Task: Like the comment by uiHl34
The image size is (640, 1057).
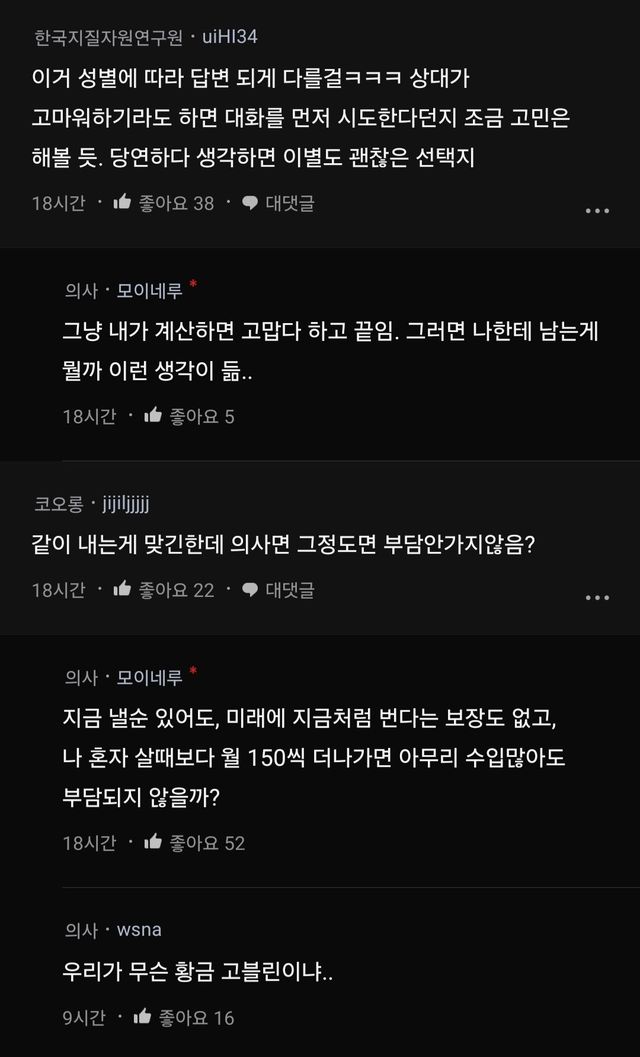Action: coord(163,202)
